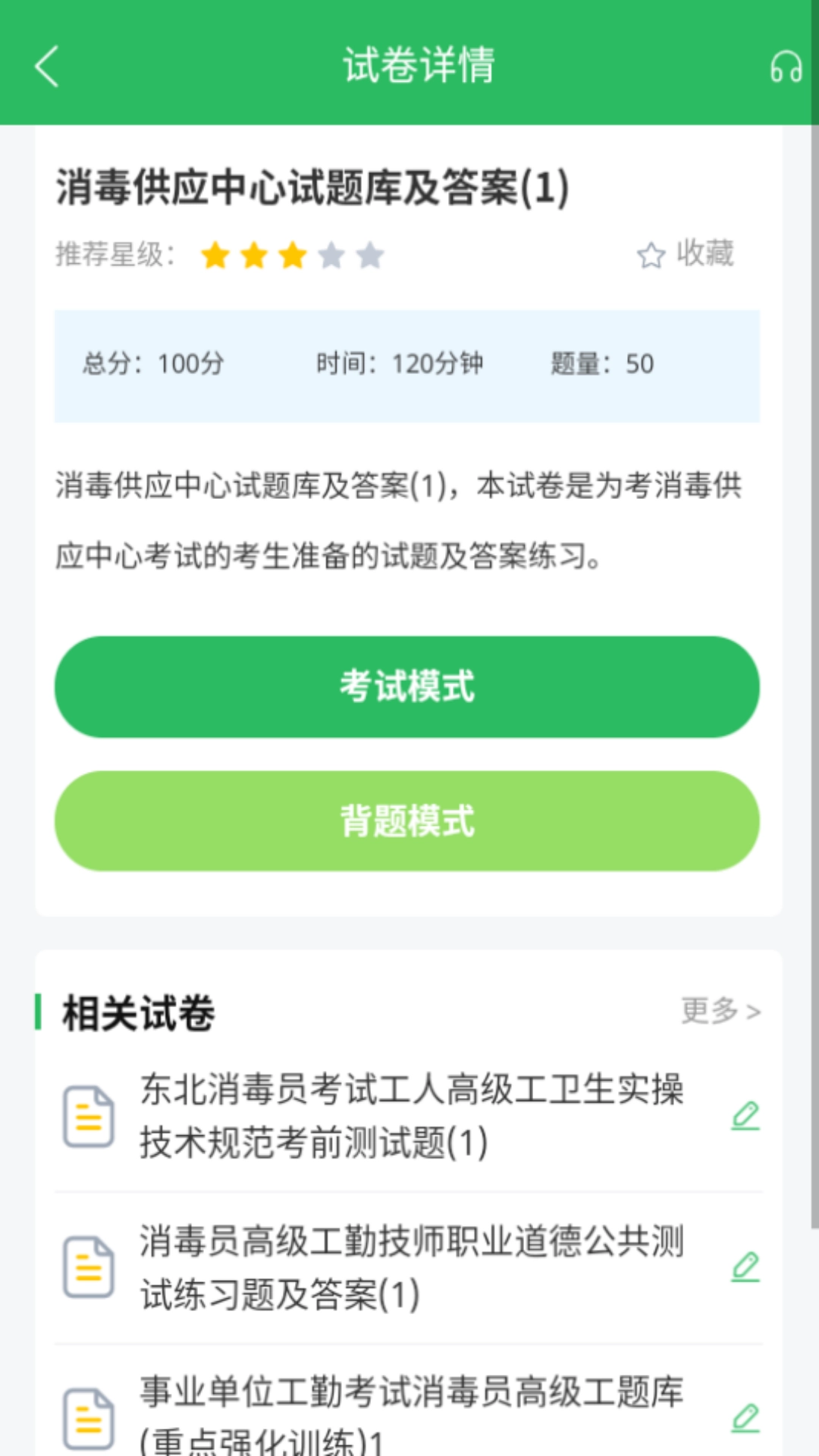
Task: Start the 考试模式 exam mode
Action: pos(408,686)
